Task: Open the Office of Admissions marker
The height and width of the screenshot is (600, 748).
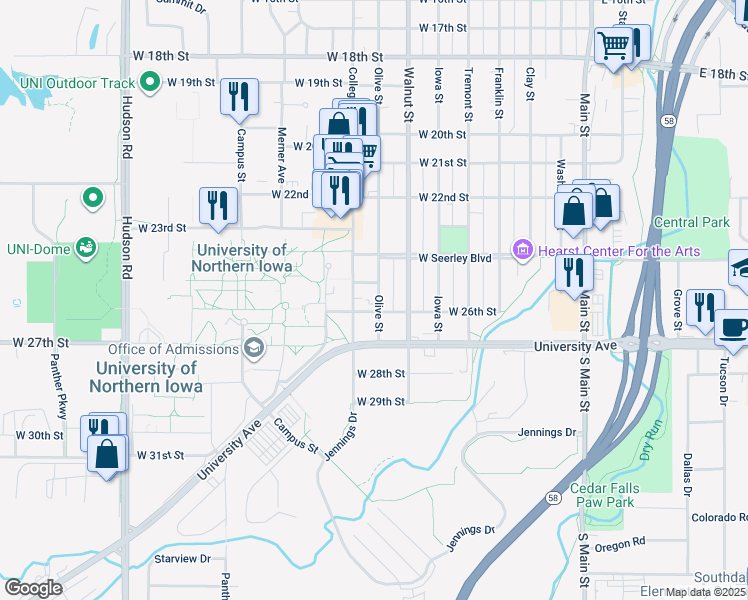Action: (254, 347)
